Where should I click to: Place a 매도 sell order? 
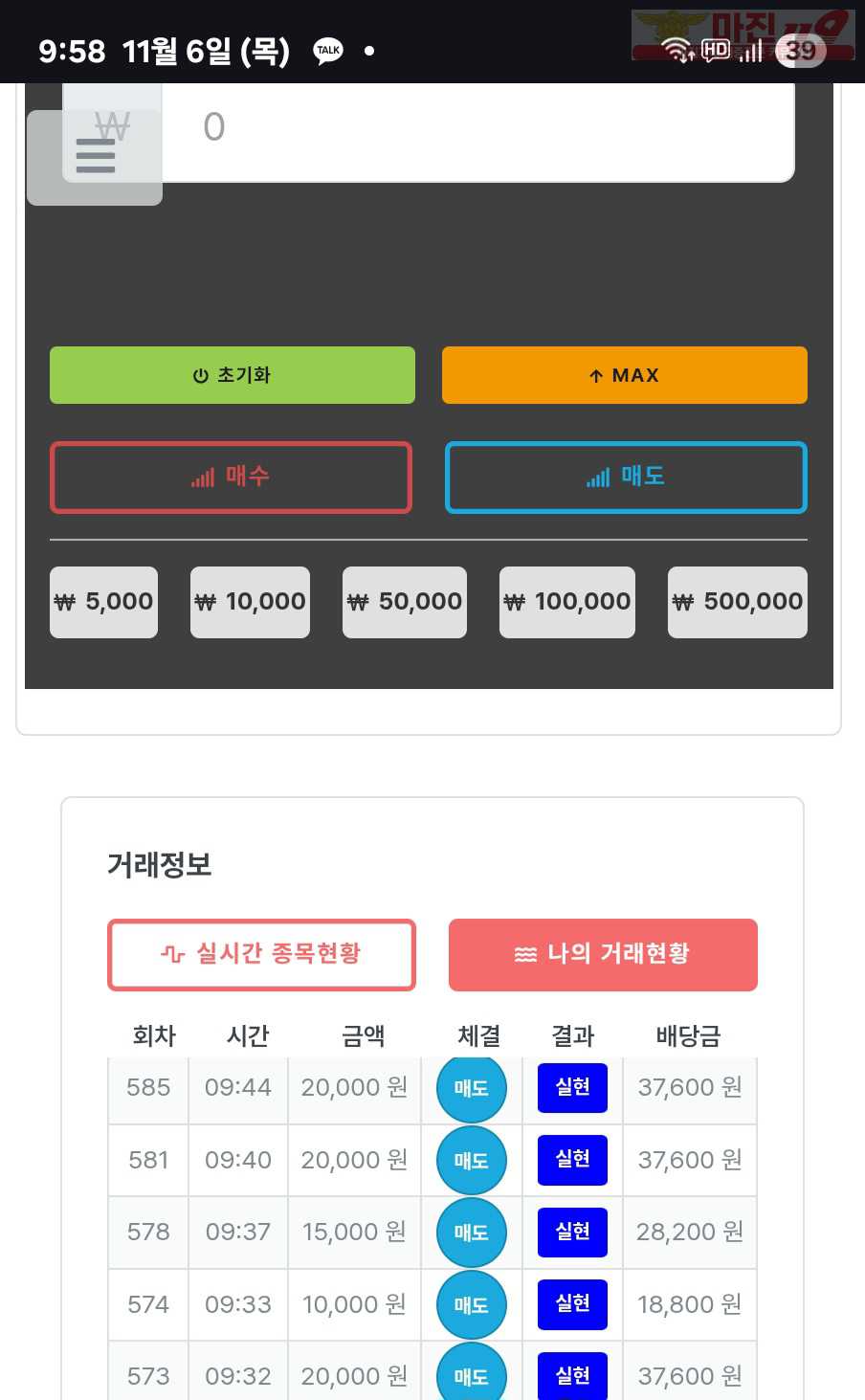tap(626, 477)
